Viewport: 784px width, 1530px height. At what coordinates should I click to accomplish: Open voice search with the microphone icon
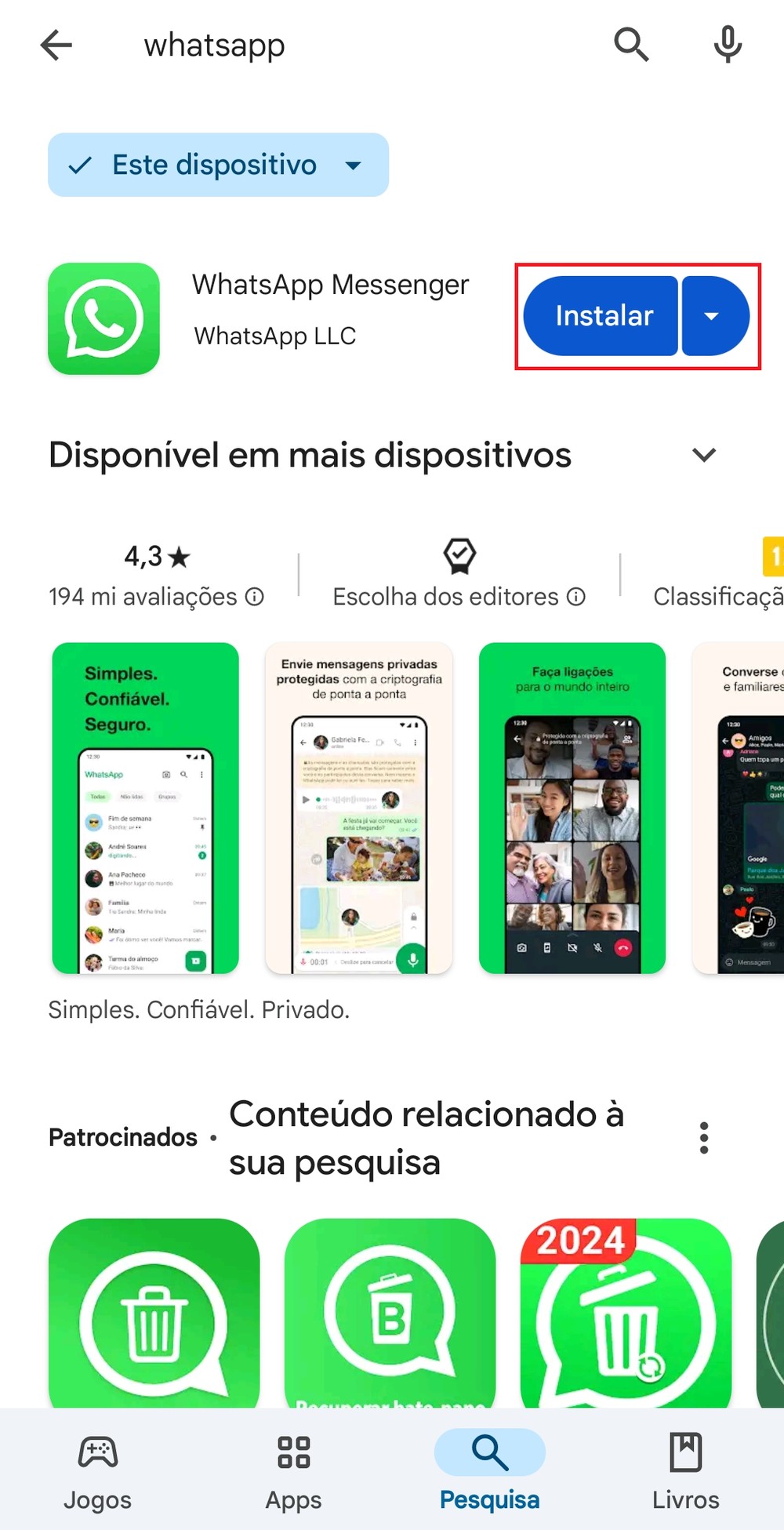click(x=728, y=45)
